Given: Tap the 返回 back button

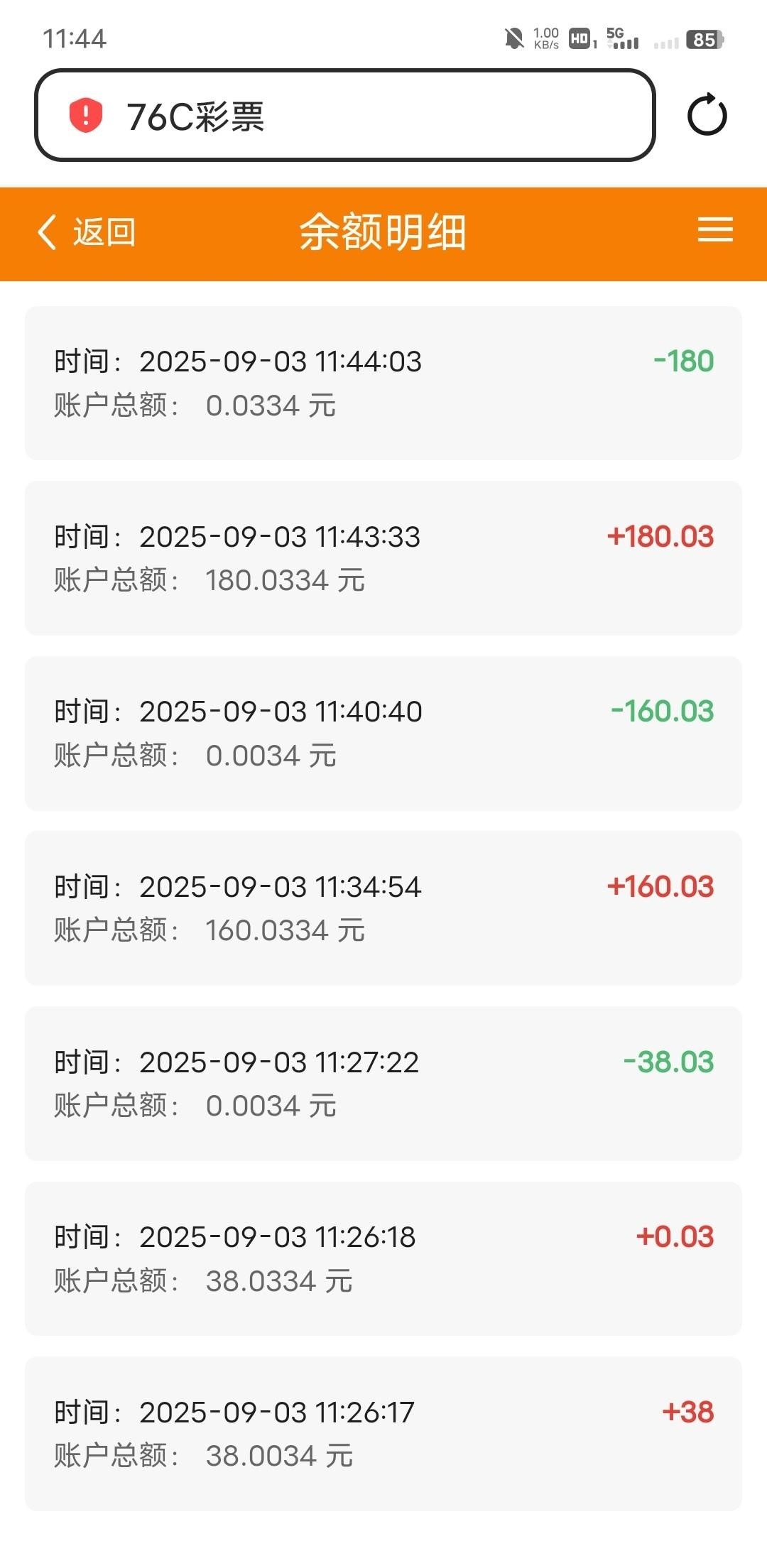Looking at the screenshot, I should click(87, 232).
